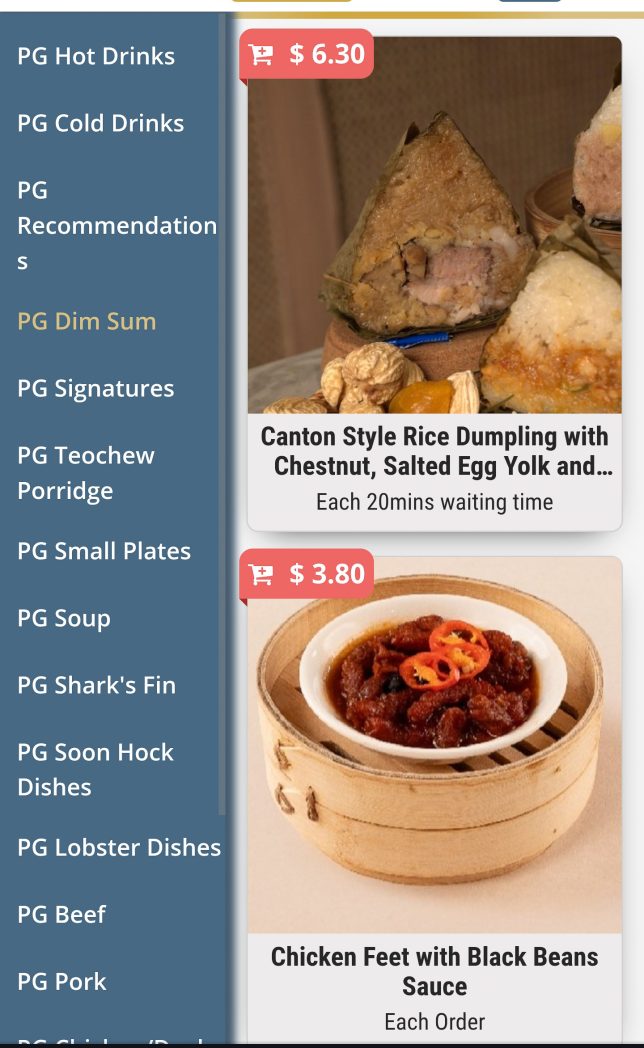
Task: Go to PG Recommendations category
Action: (x=116, y=225)
